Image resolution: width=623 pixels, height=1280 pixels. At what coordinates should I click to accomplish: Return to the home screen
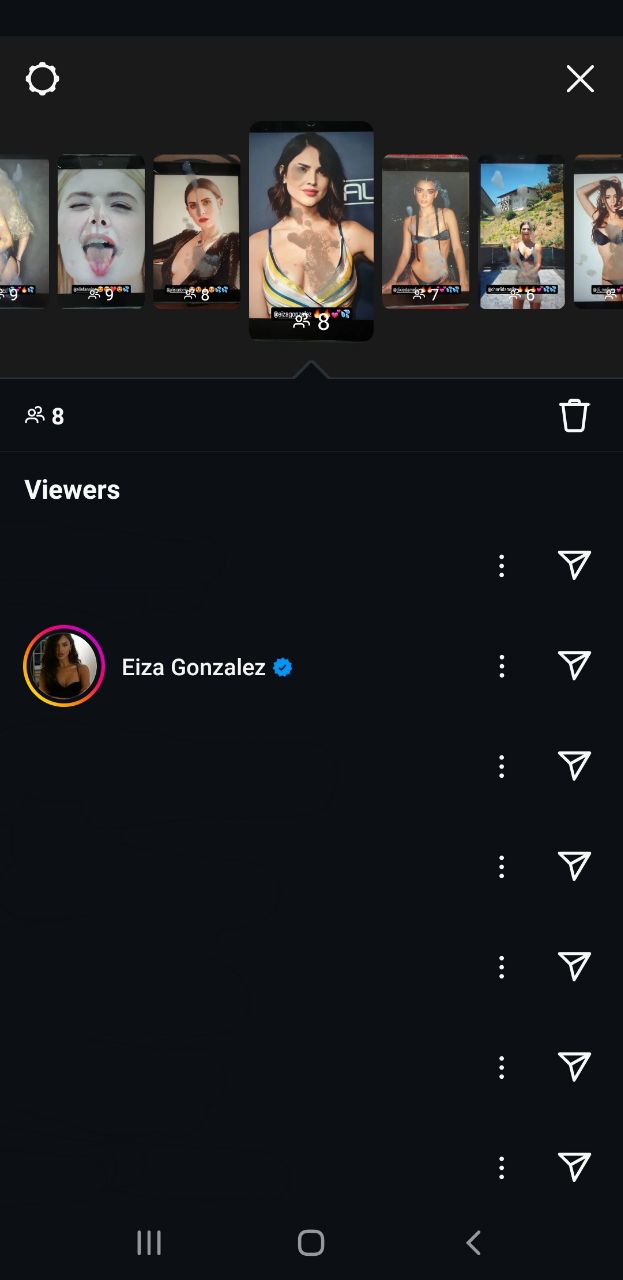(x=311, y=1243)
